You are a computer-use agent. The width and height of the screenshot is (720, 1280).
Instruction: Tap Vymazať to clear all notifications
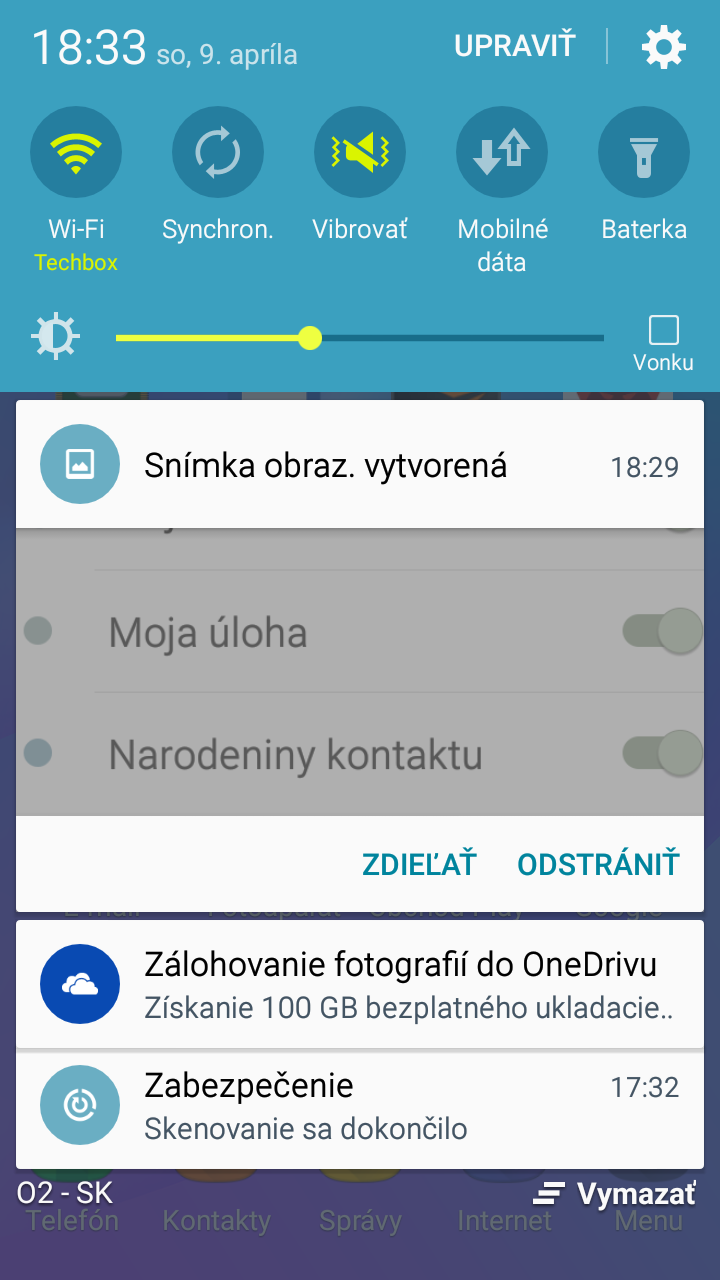tap(614, 1193)
